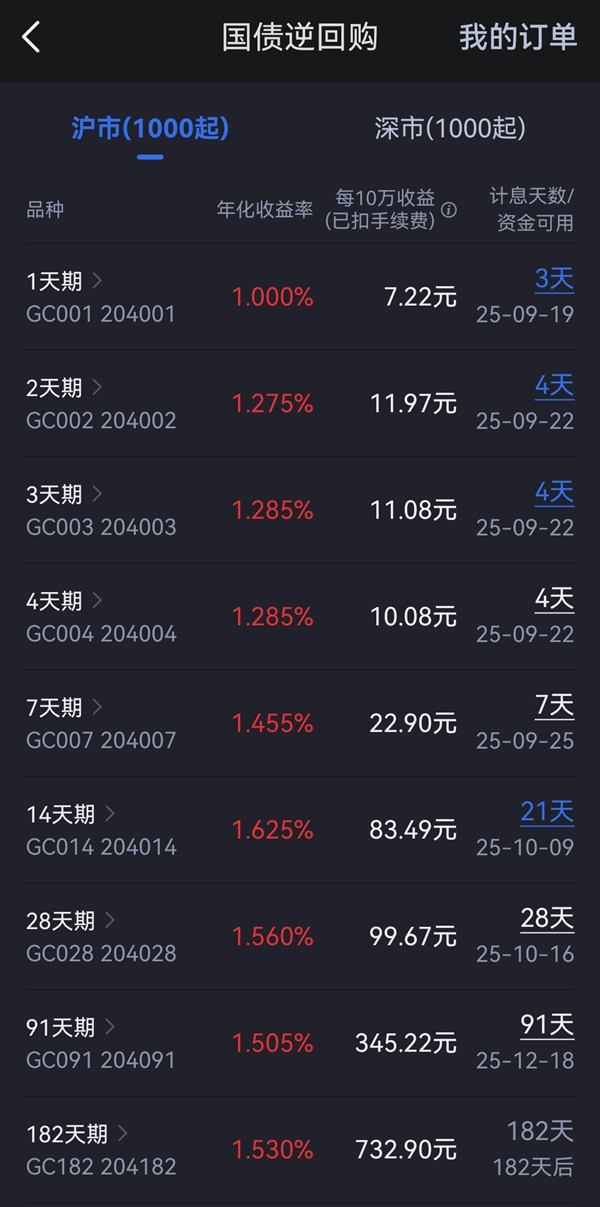
Task: Select the 沪市(1000起) tab
Action: pos(150,128)
